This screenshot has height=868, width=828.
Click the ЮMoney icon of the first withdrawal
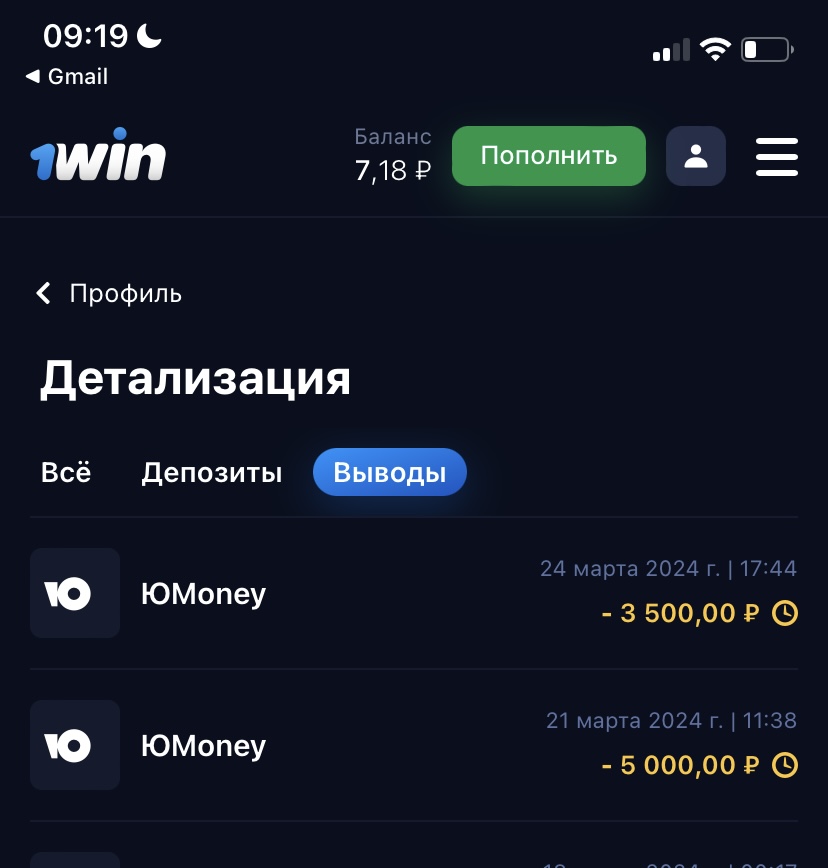(x=75, y=592)
